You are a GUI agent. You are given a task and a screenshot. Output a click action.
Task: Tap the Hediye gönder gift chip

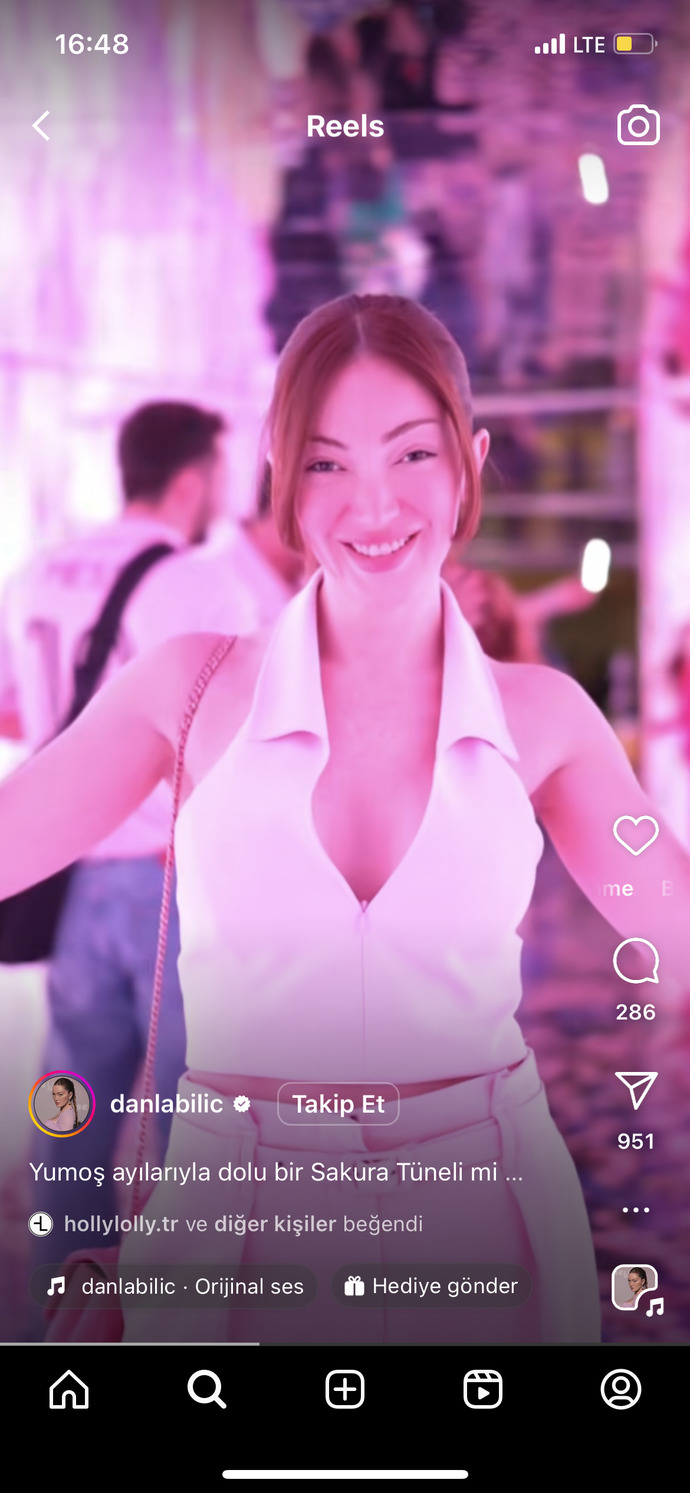(431, 1286)
